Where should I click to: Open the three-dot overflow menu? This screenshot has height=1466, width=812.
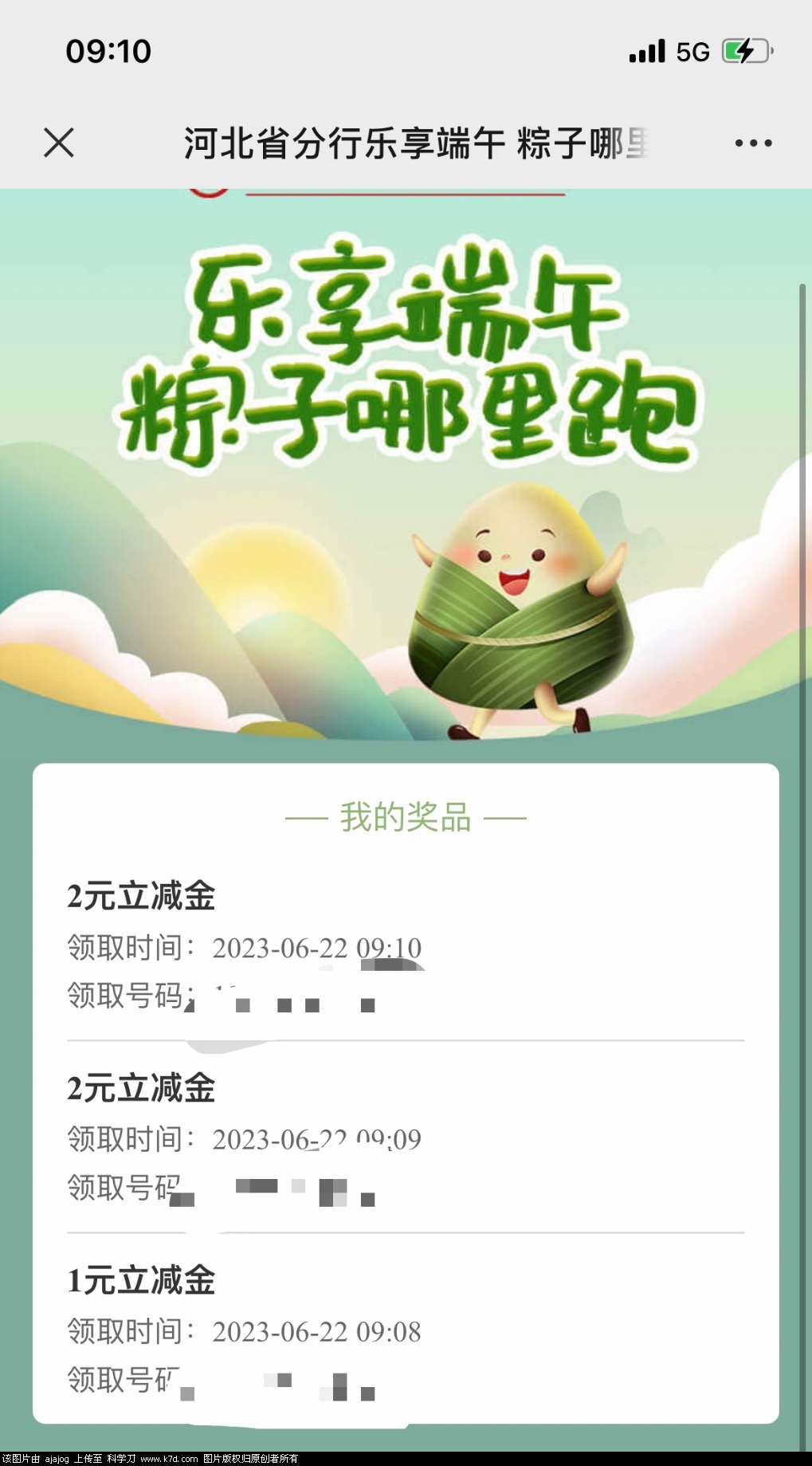pos(753,143)
